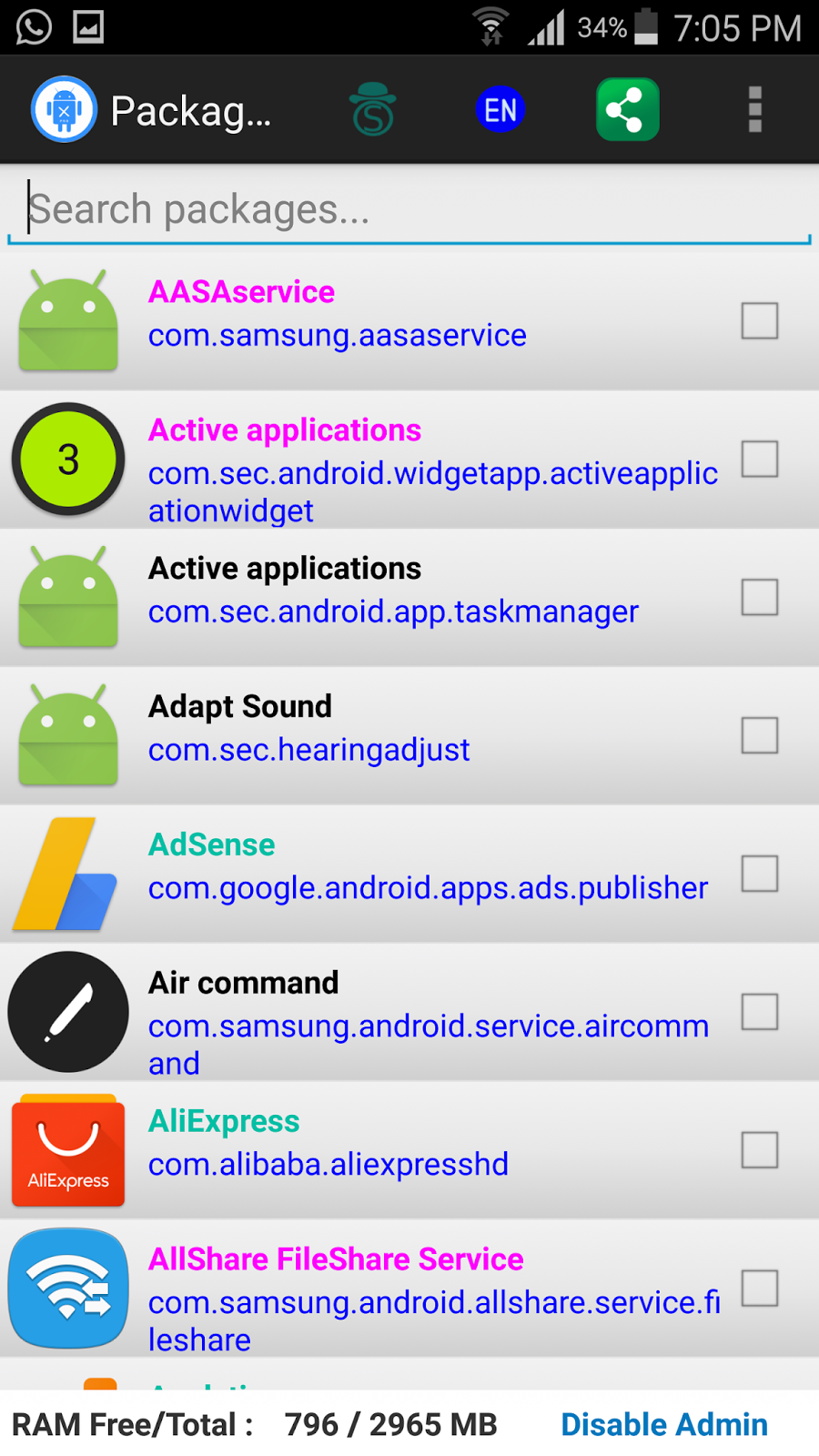Tap Disable Admin
The image size is (819, 1456).
663,1424
